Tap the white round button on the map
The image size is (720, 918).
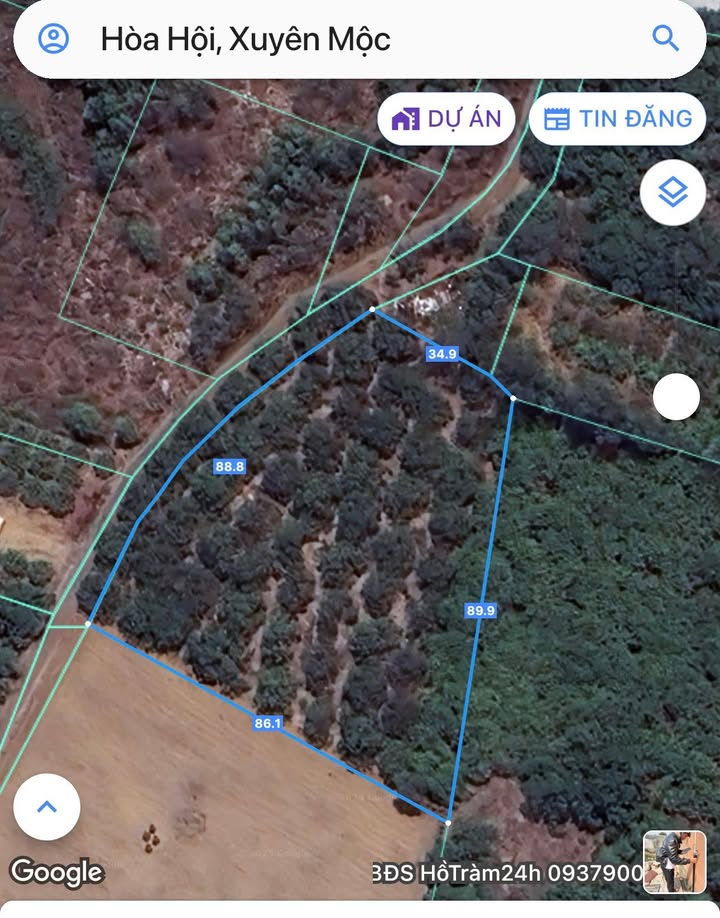(676, 397)
